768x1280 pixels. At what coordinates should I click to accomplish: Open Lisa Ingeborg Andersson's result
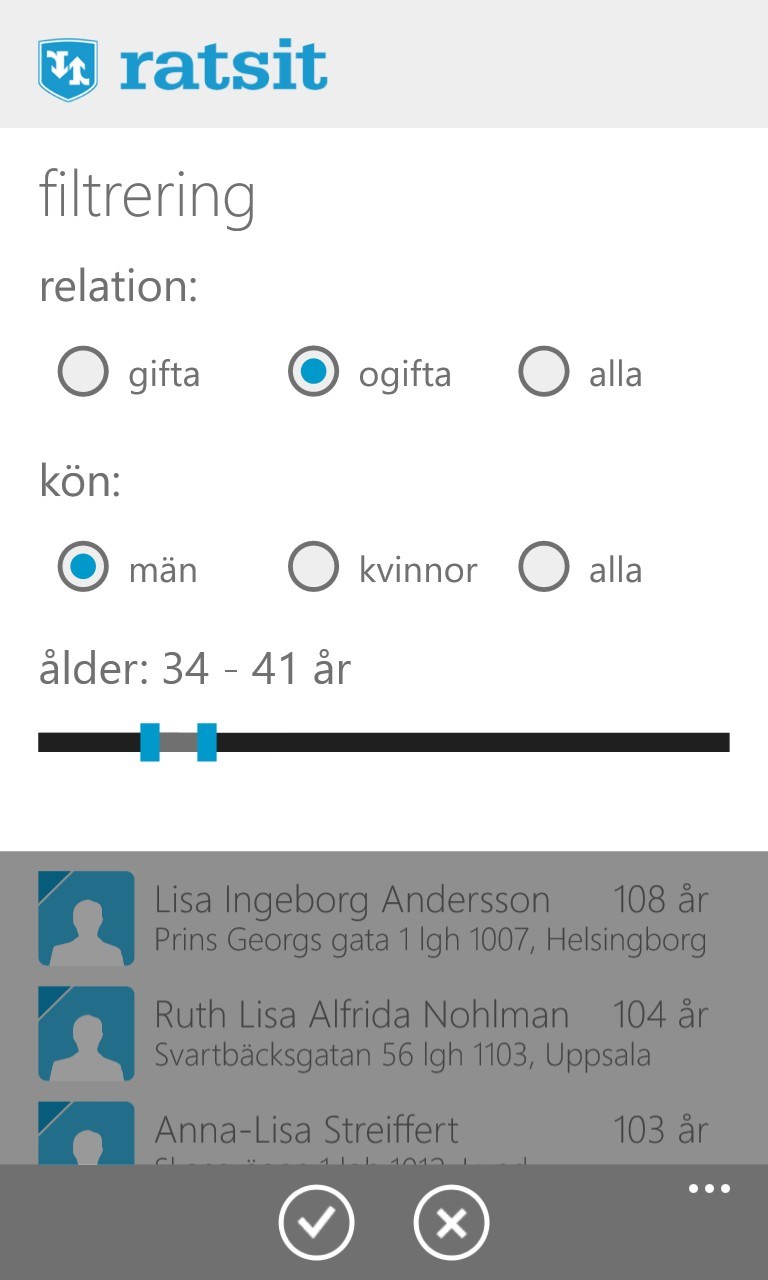[x=400, y=918]
